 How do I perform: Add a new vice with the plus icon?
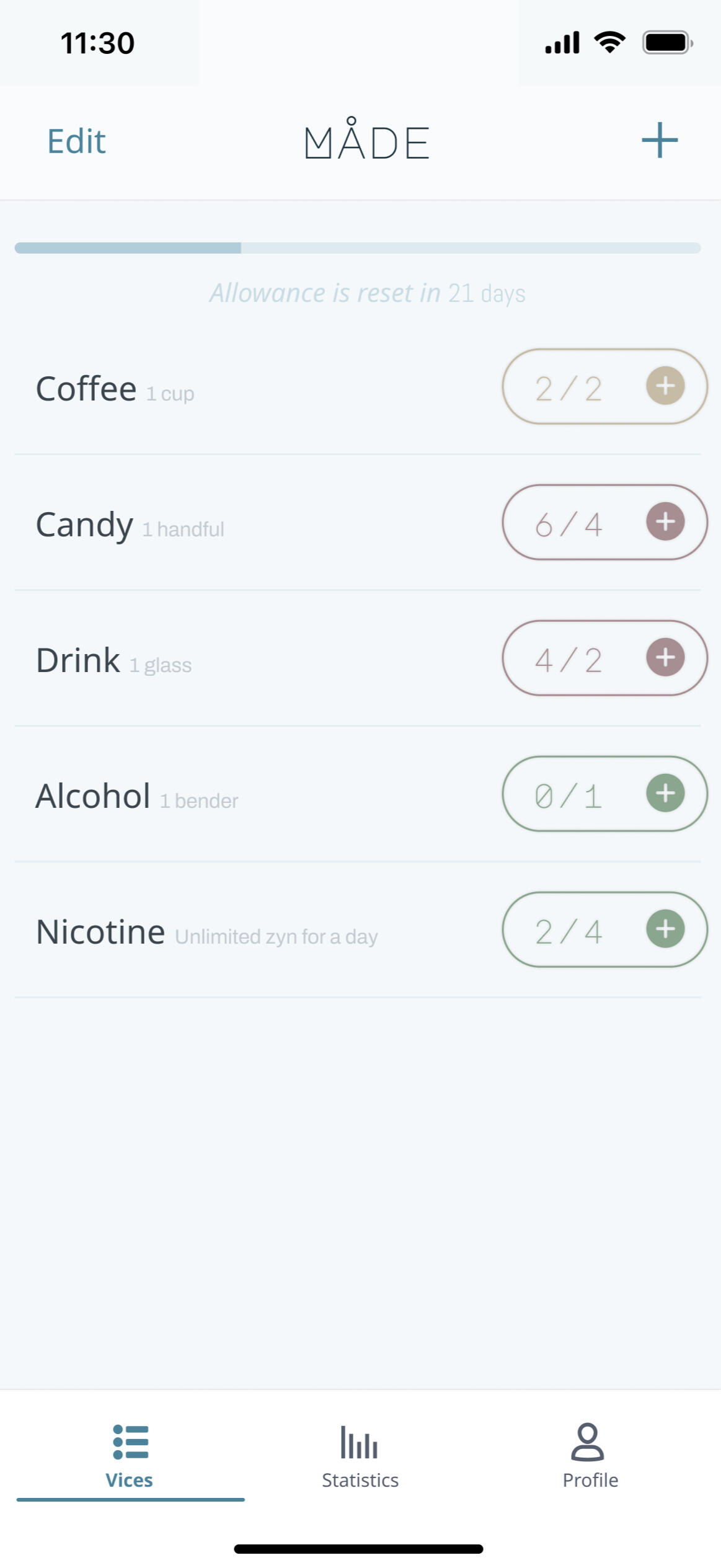659,140
